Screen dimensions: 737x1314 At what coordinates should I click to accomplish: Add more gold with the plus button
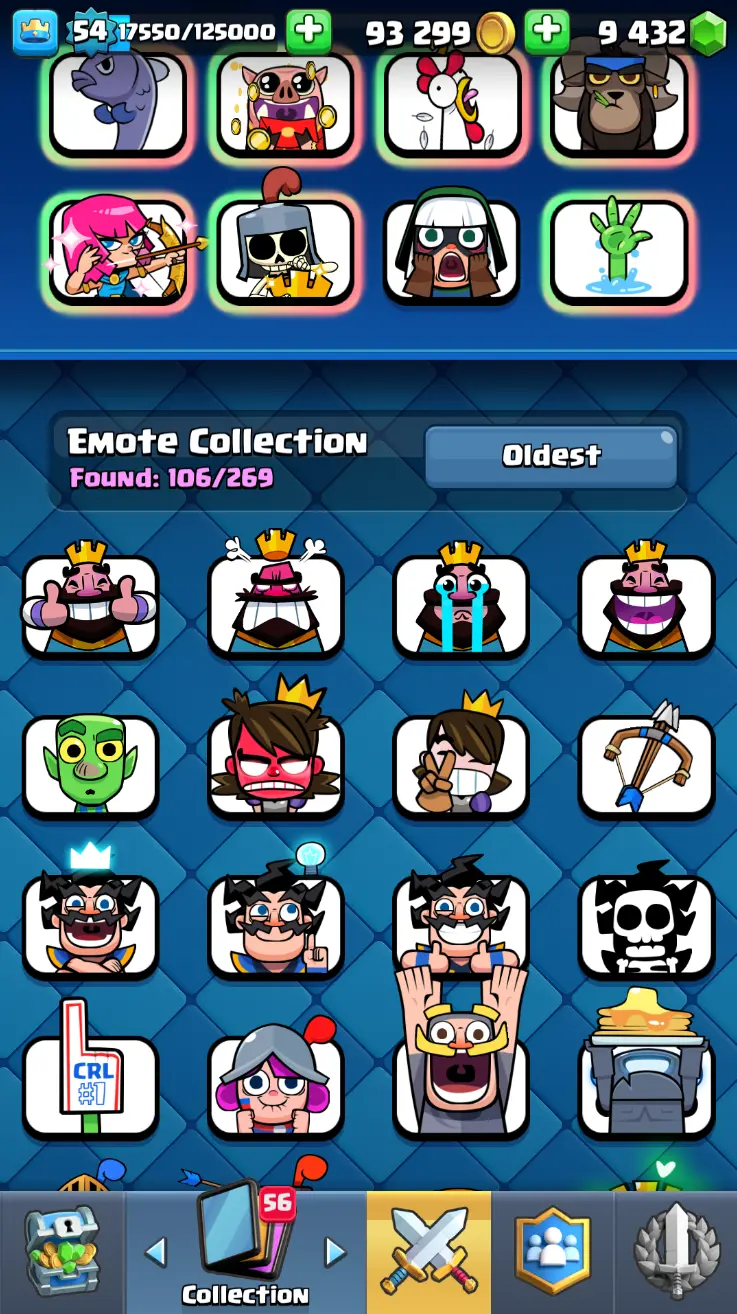[546, 32]
